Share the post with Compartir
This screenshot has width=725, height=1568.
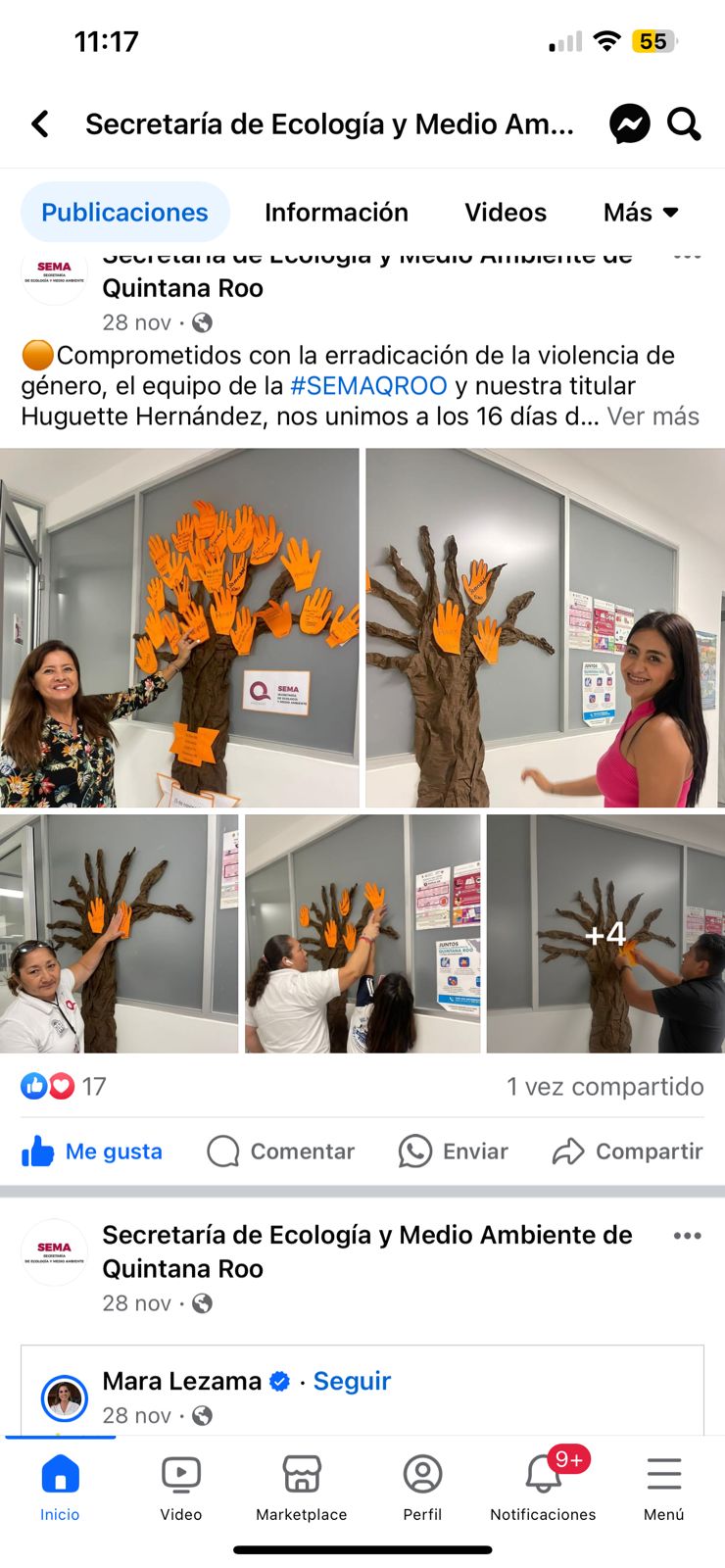(628, 1151)
